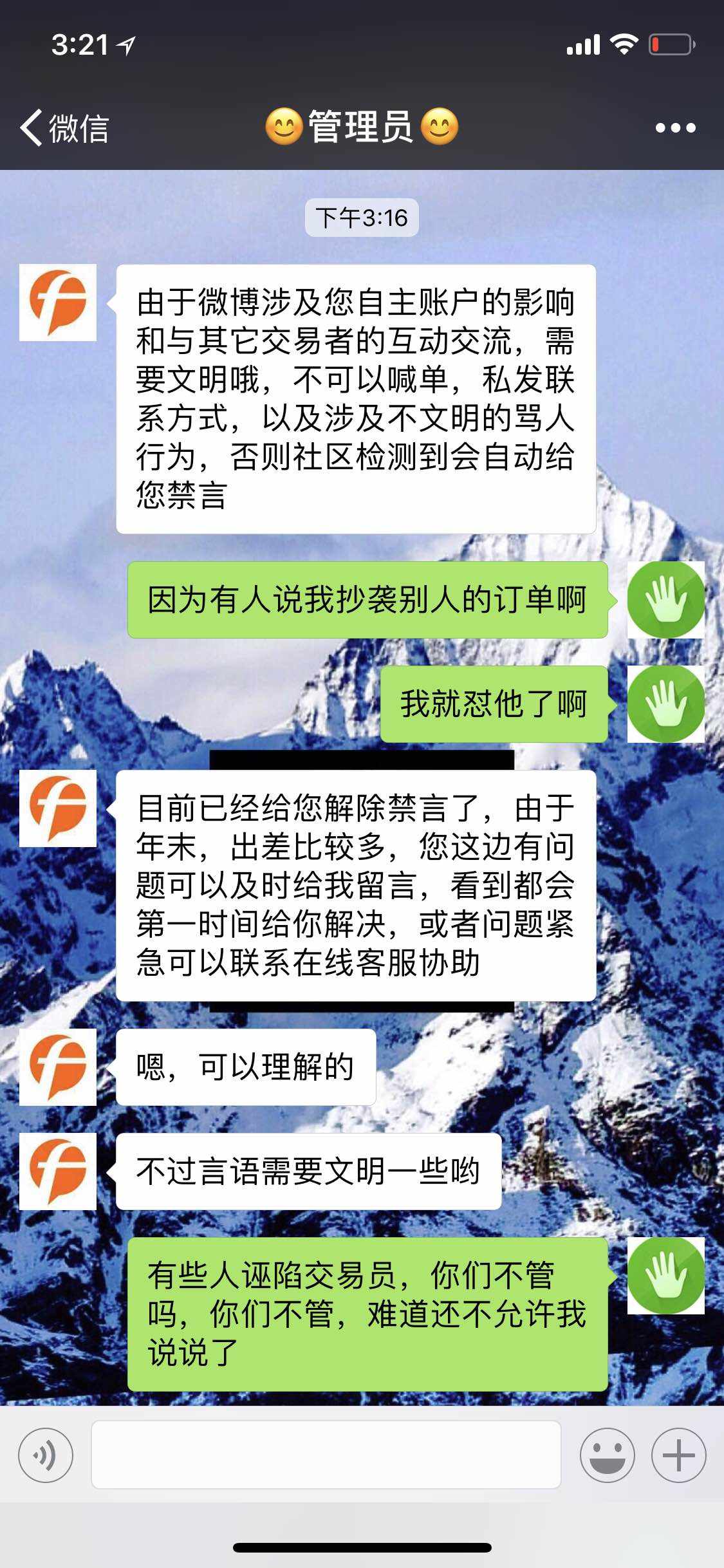Open the emoji sticker panel
The height and width of the screenshot is (1568, 724).
click(x=607, y=1455)
